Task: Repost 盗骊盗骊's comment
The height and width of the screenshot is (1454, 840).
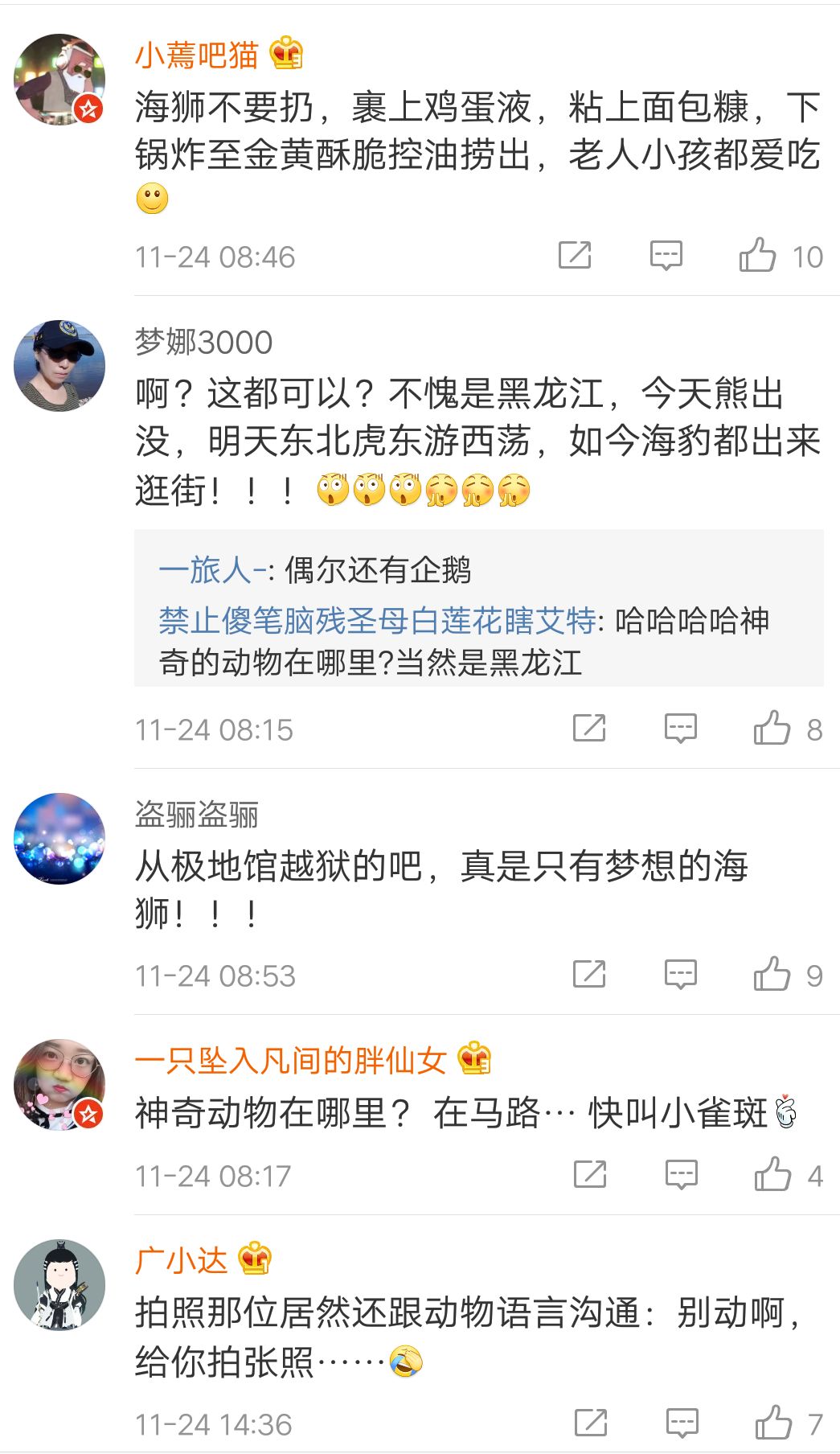Action: [589, 975]
